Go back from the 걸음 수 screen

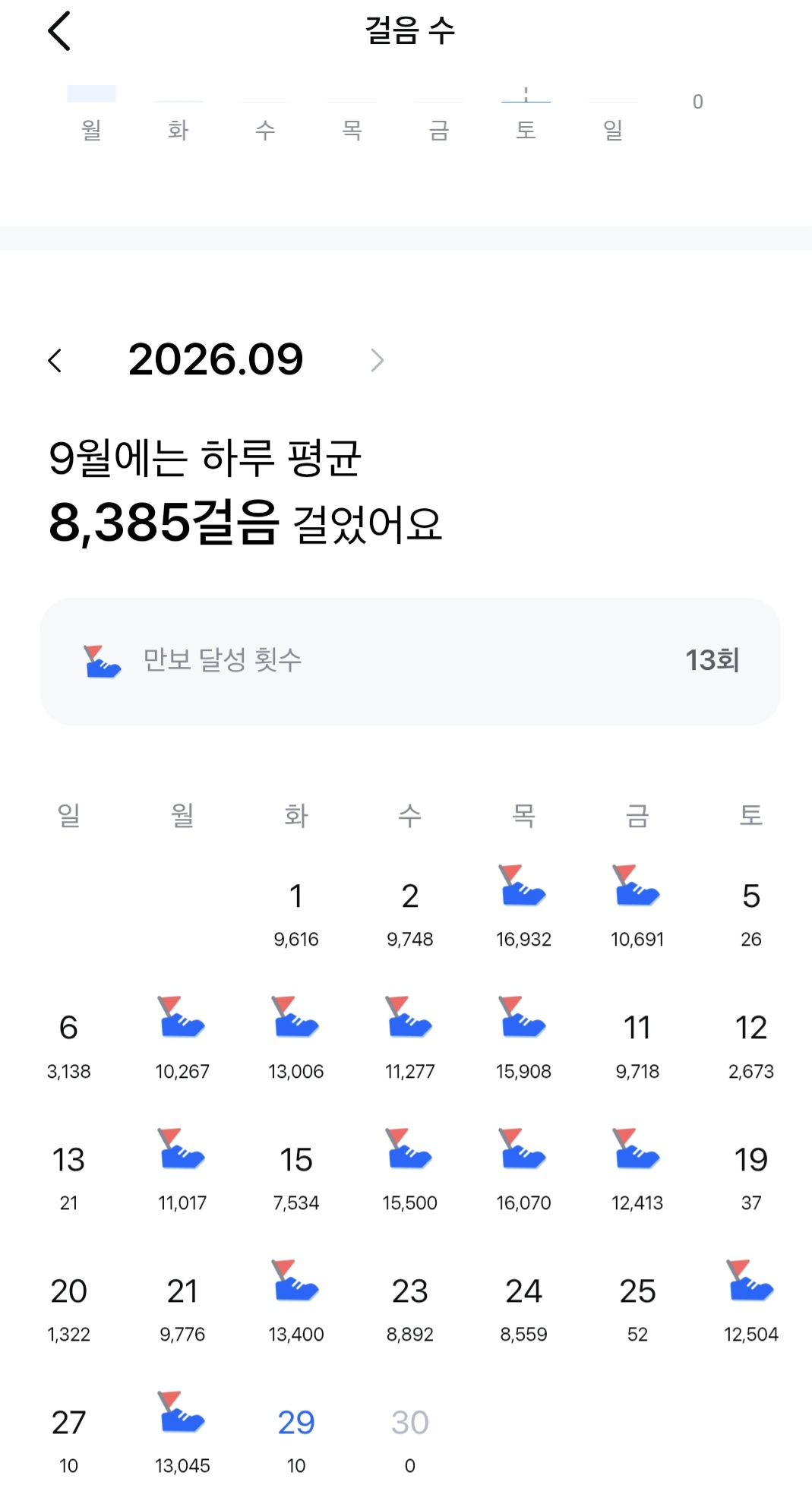[59, 31]
